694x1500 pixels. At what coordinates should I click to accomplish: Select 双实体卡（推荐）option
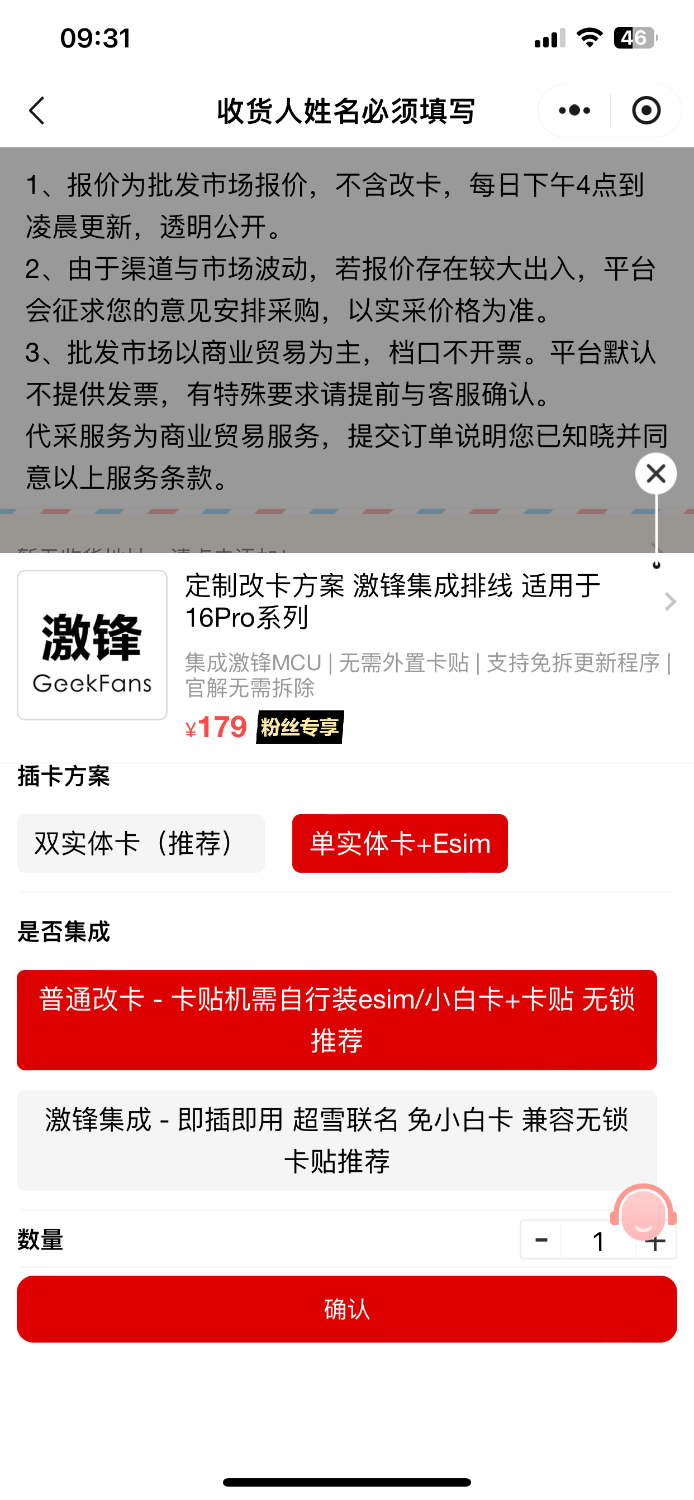pyautogui.click(x=141, y=844)
